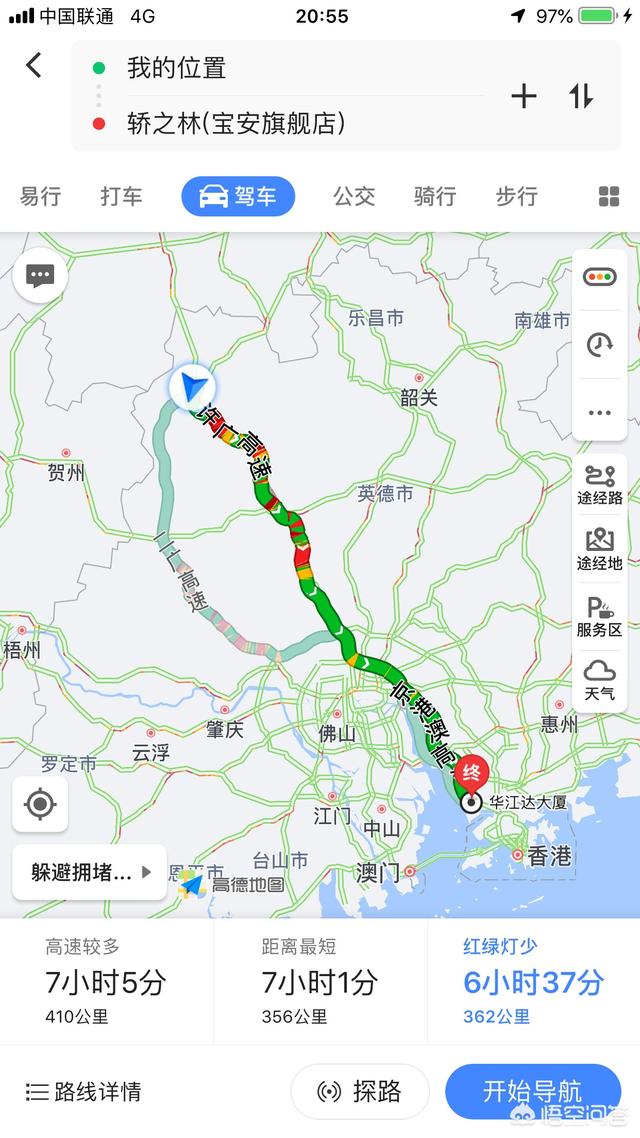Viewport: 640px width, 1138px height.
Task: Open 路线详情
Action: pos(83,1092)
